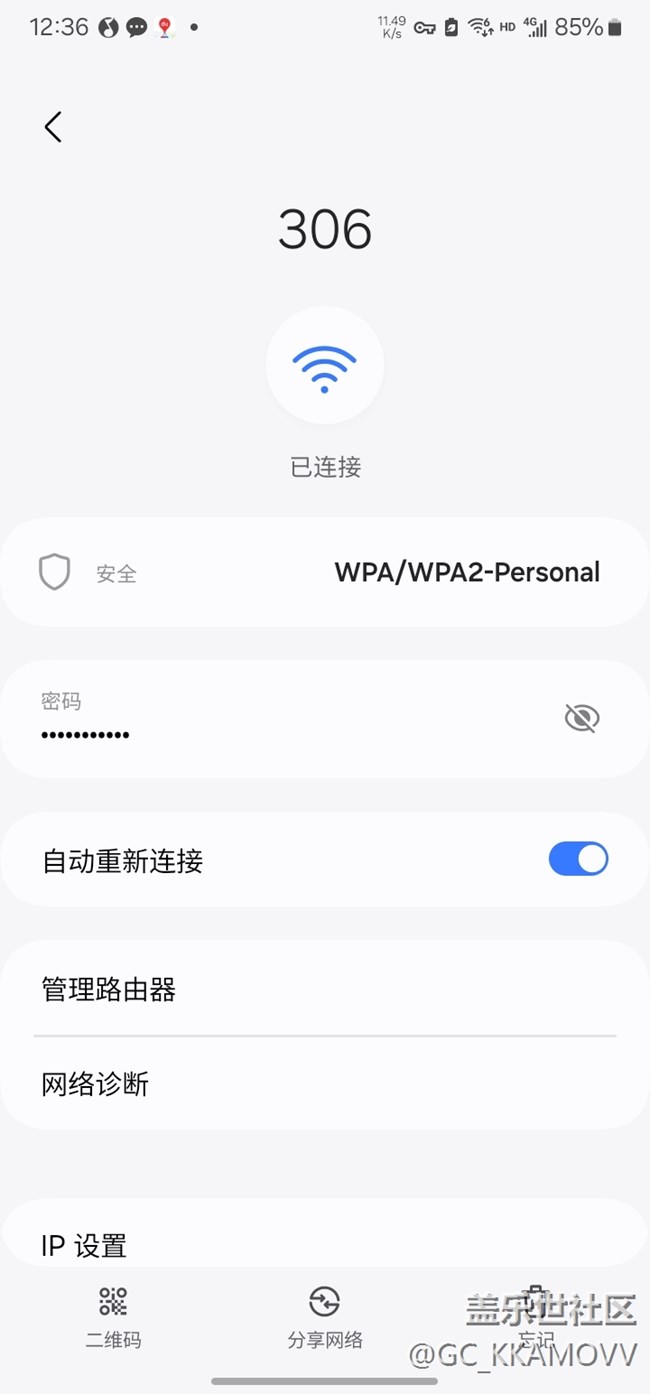Viewport: 650px width, 1394px height.
Task: Go back using the top-left arrow
Action: coord(53,127)
